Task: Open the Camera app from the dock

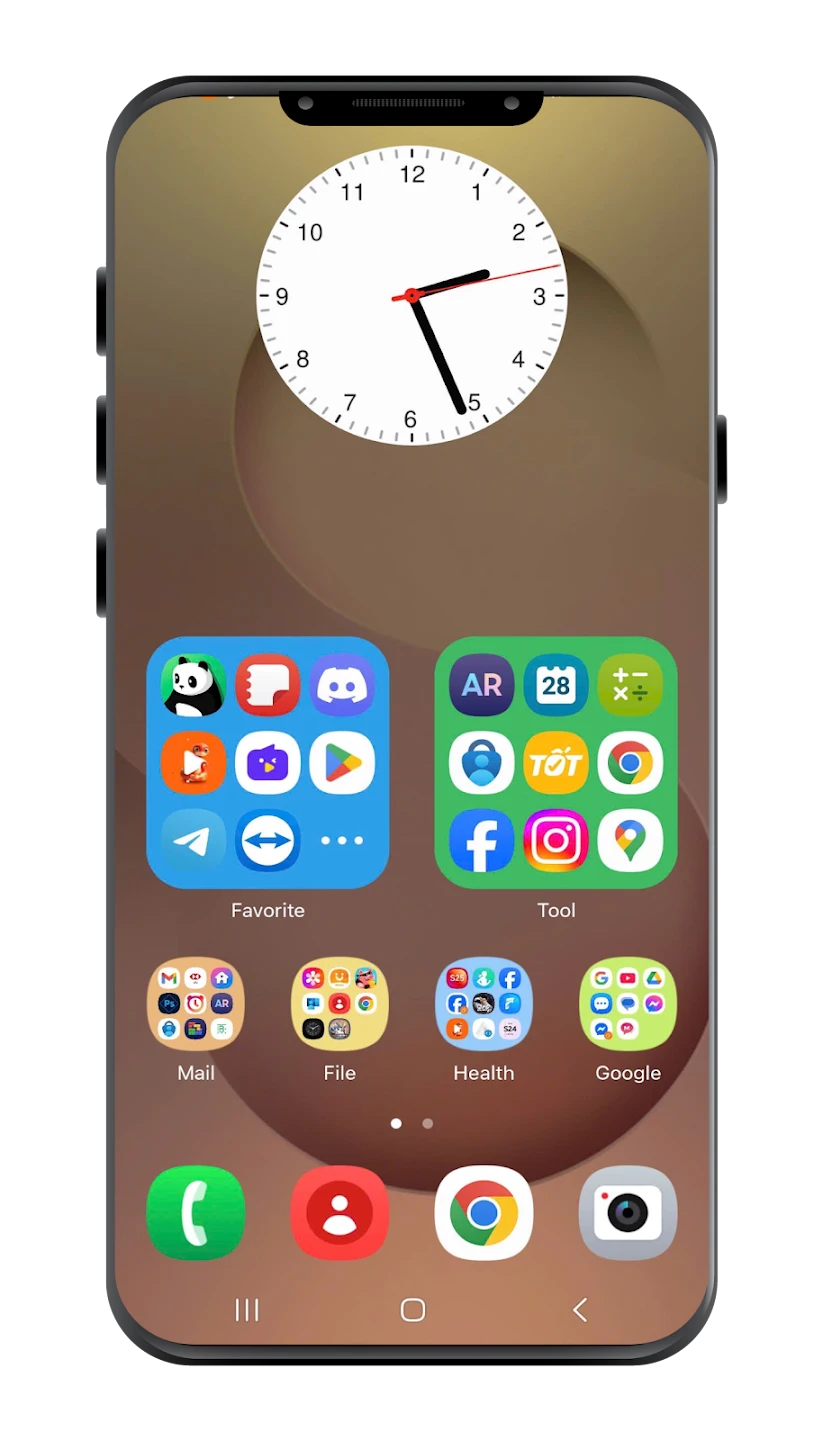Action: pyautogui.click(x=628, y=1213)
